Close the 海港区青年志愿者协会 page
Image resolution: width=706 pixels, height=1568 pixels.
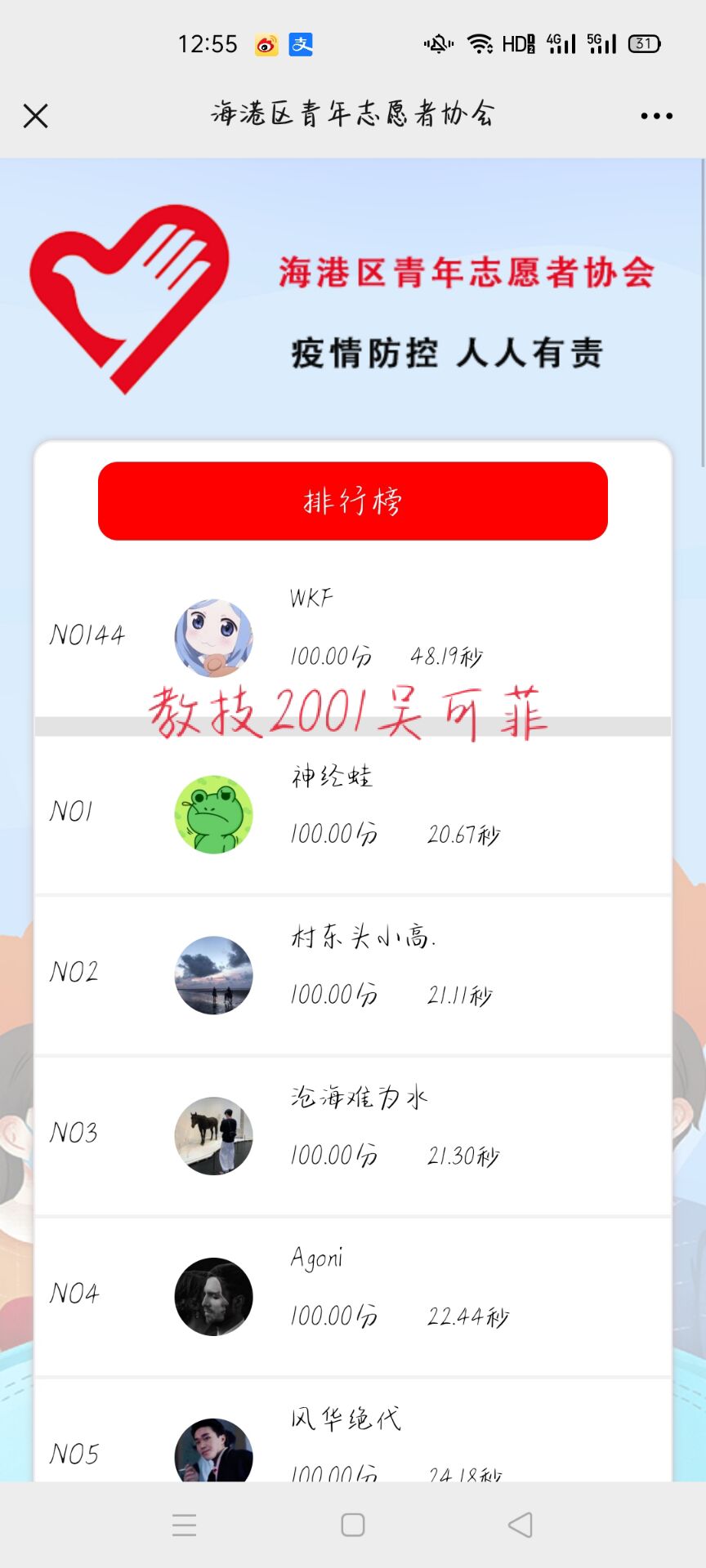pos(36,116)
